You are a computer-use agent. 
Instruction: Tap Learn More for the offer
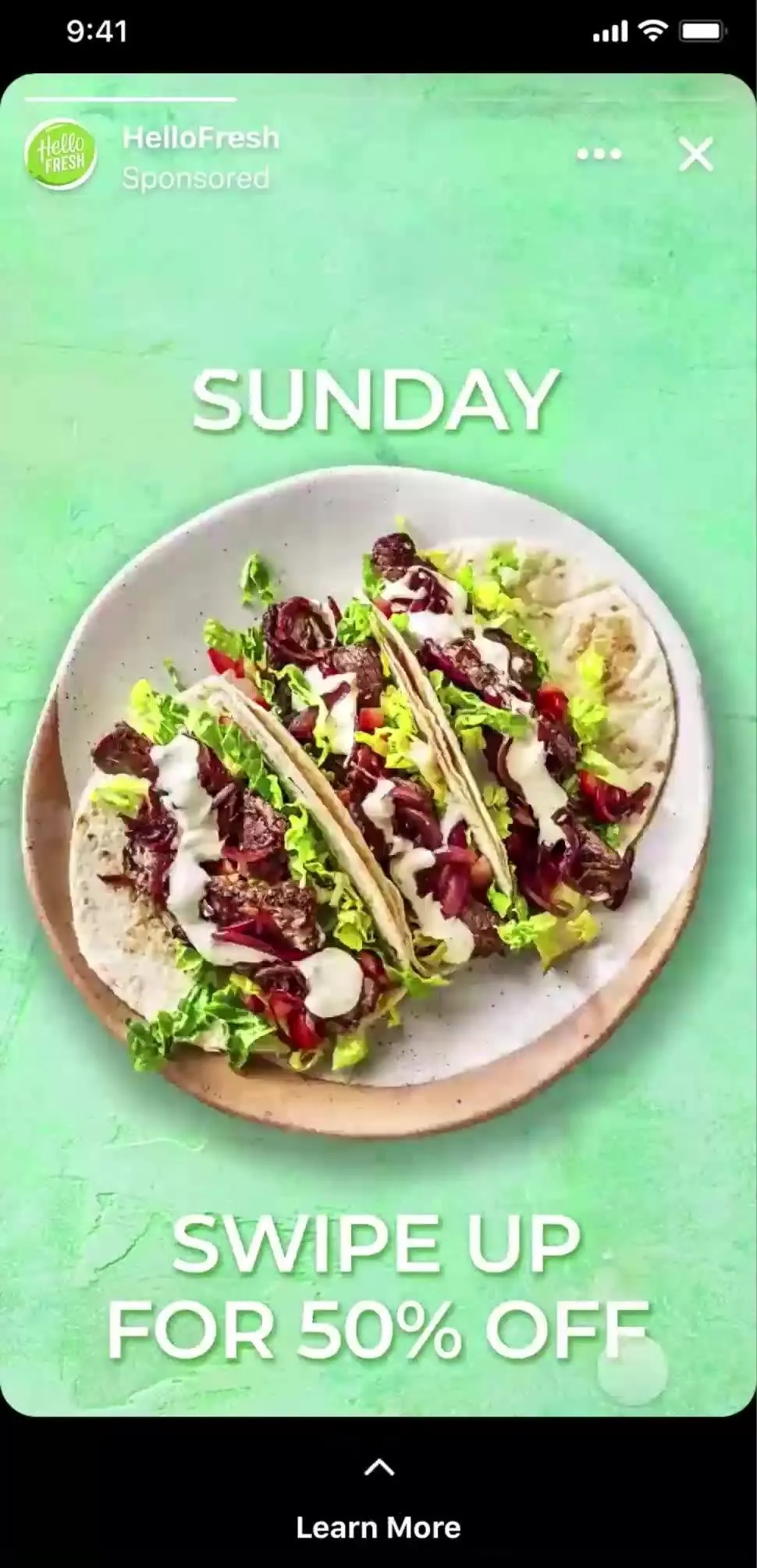[378, 1527]
